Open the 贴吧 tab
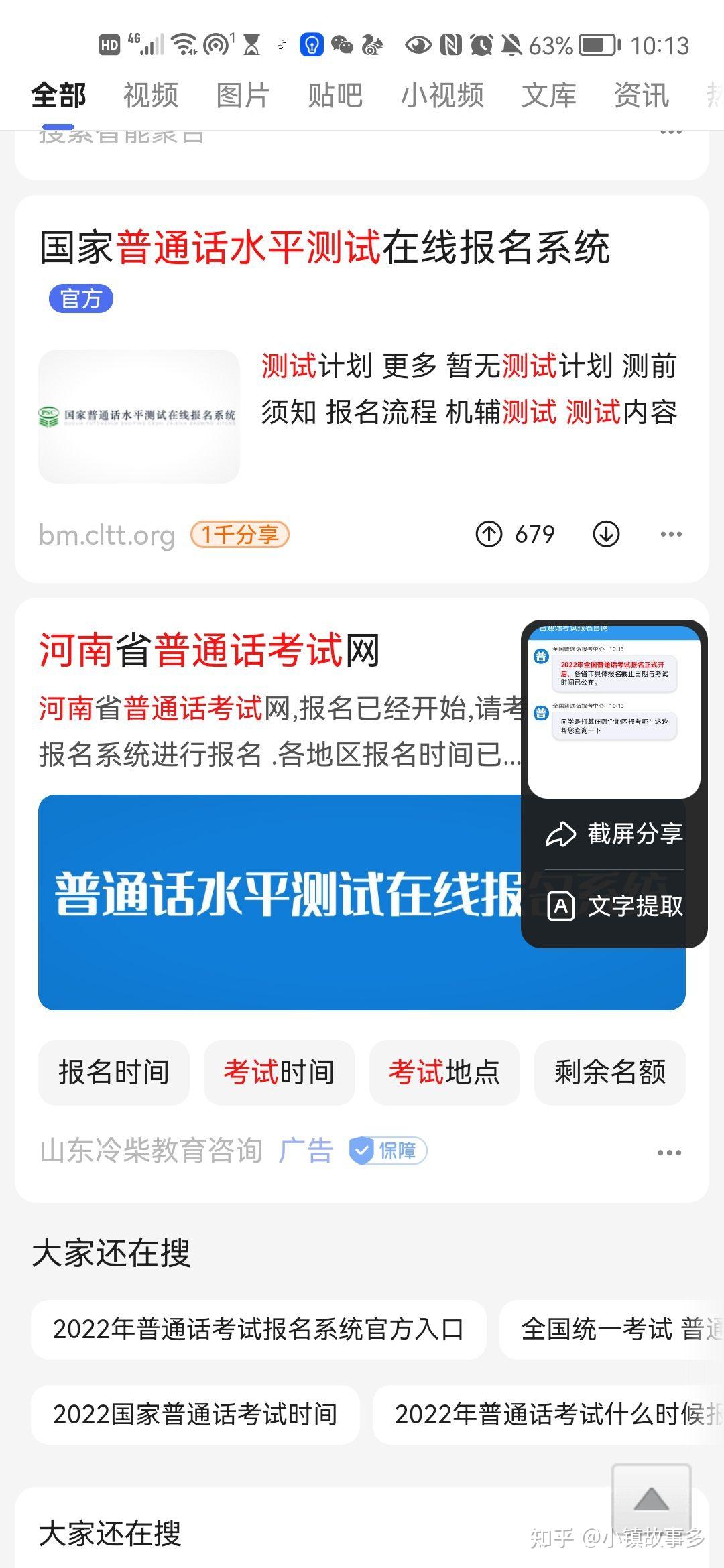The image size is (724, 1568). 335,95
